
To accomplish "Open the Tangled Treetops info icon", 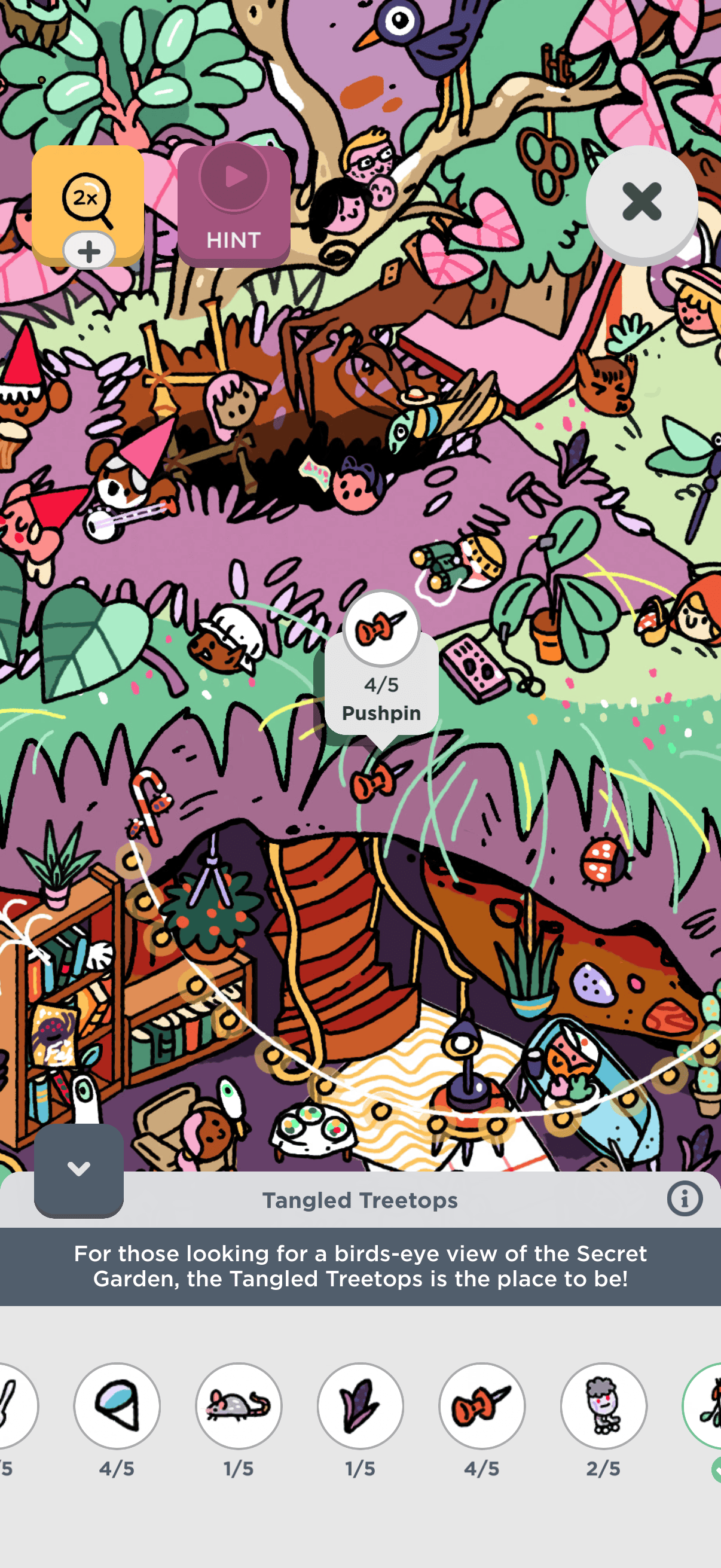I will coord(685,1199).
